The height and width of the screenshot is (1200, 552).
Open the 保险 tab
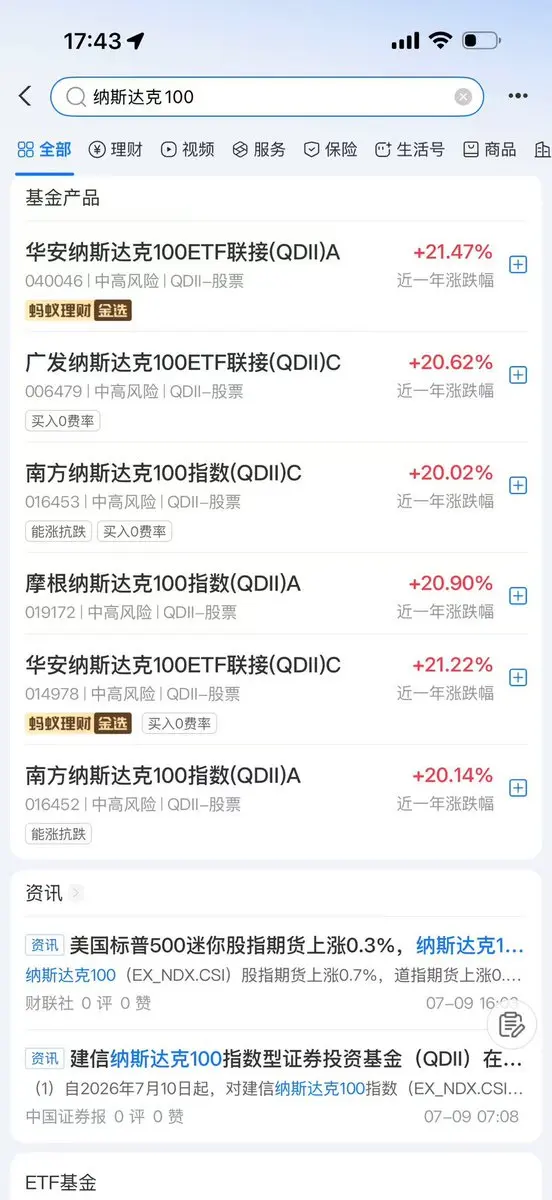[331, 149]
